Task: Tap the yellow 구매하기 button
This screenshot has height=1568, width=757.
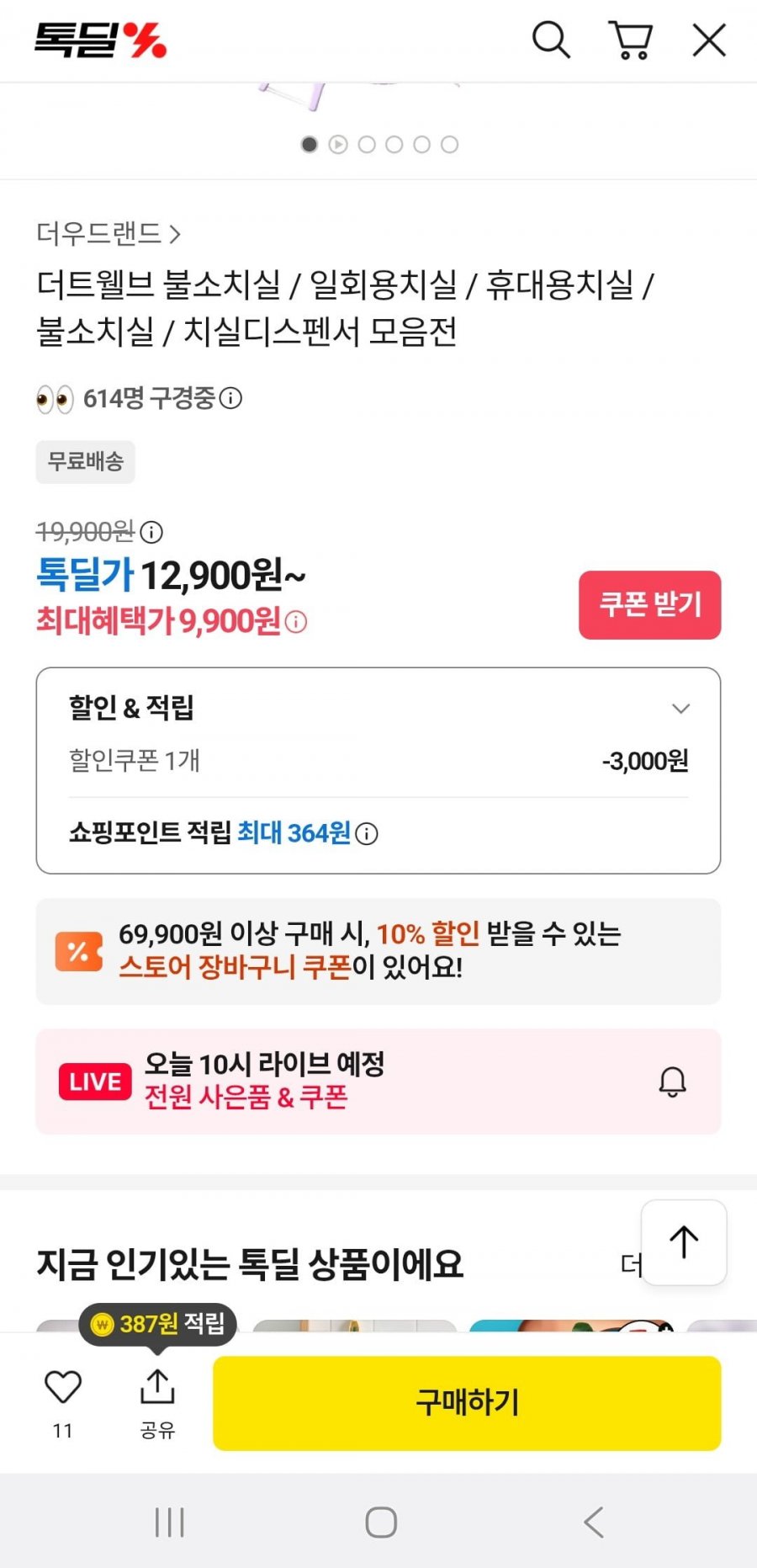Action: click(x=467, y=1402)
